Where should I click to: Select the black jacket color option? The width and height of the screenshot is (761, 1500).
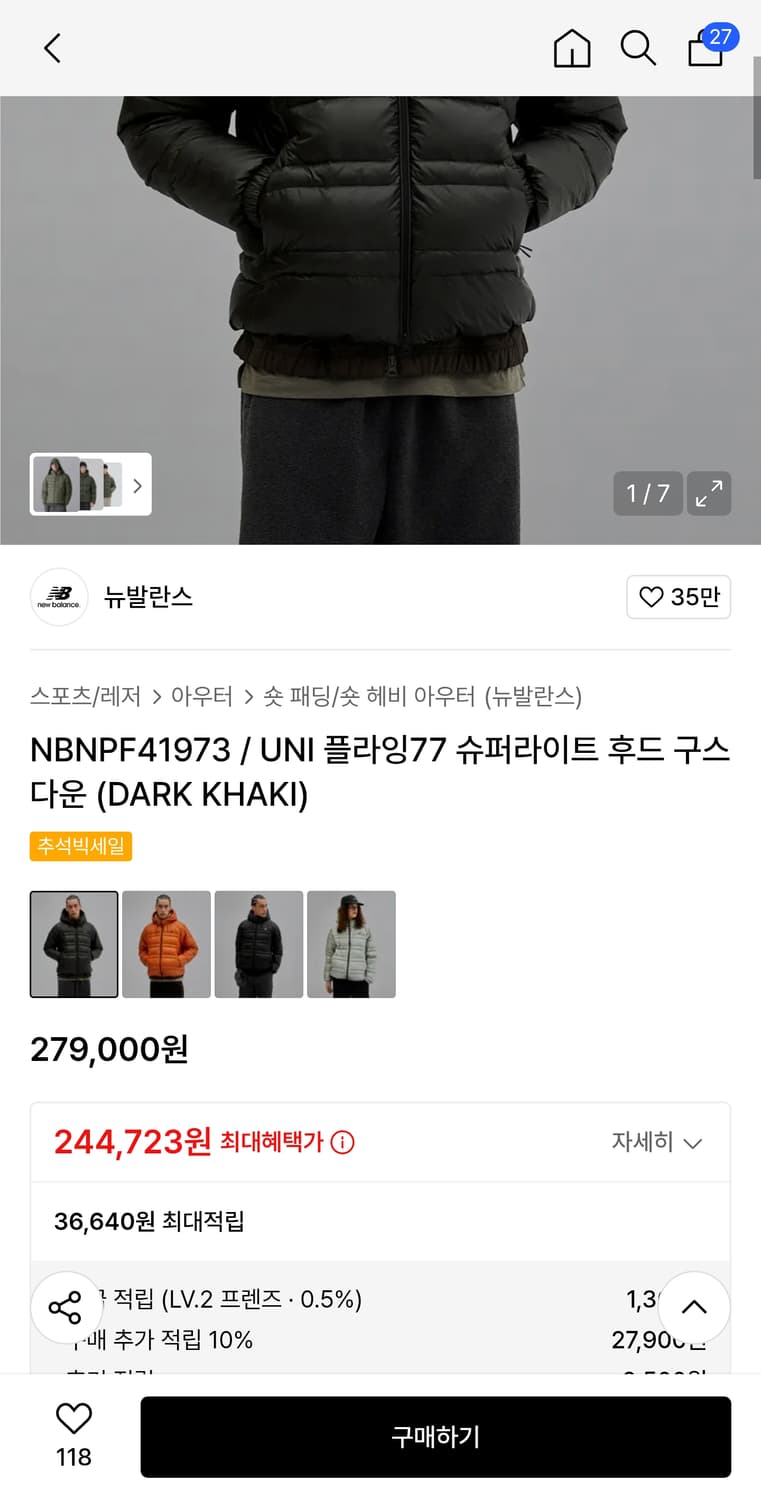coord(259,944)
